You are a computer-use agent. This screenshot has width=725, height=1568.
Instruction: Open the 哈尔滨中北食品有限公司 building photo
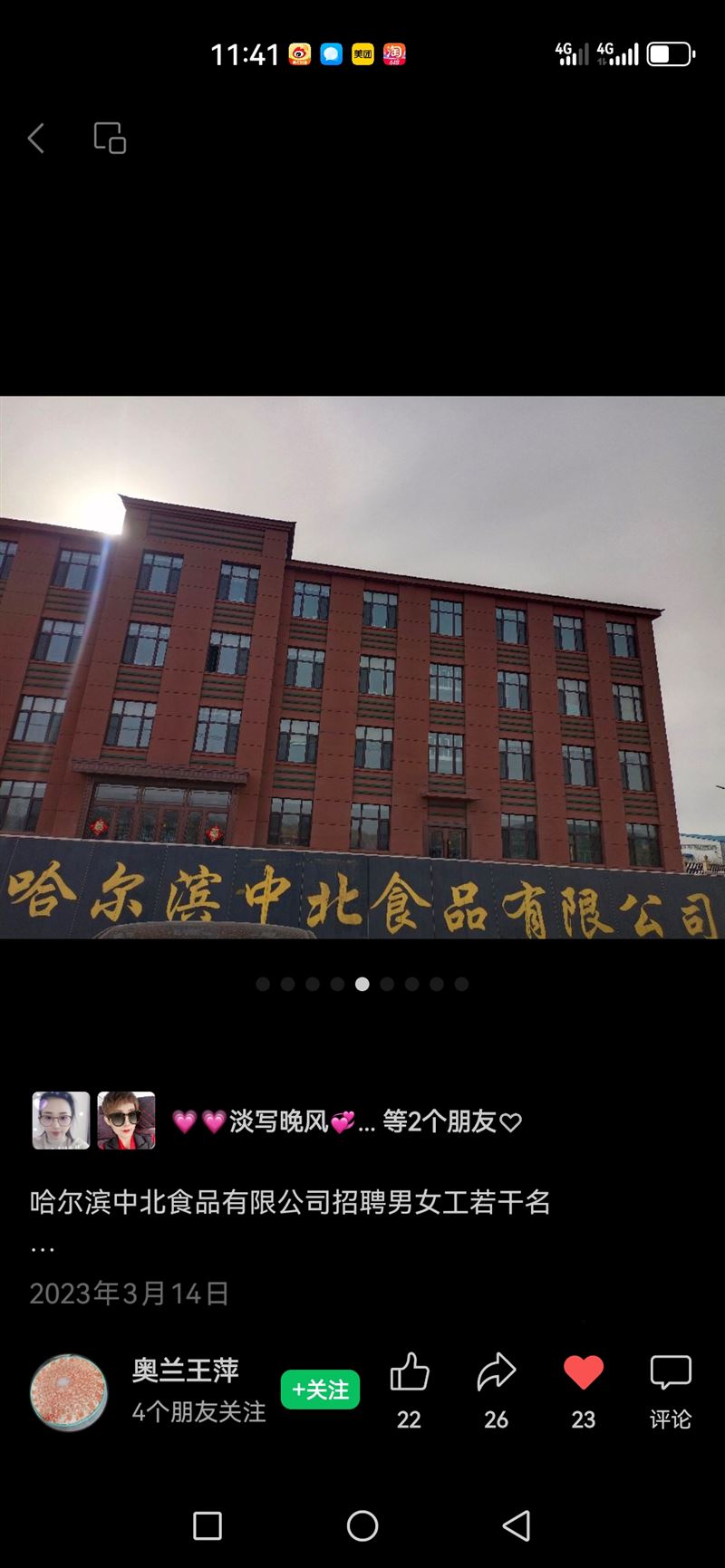coord(362,668)
